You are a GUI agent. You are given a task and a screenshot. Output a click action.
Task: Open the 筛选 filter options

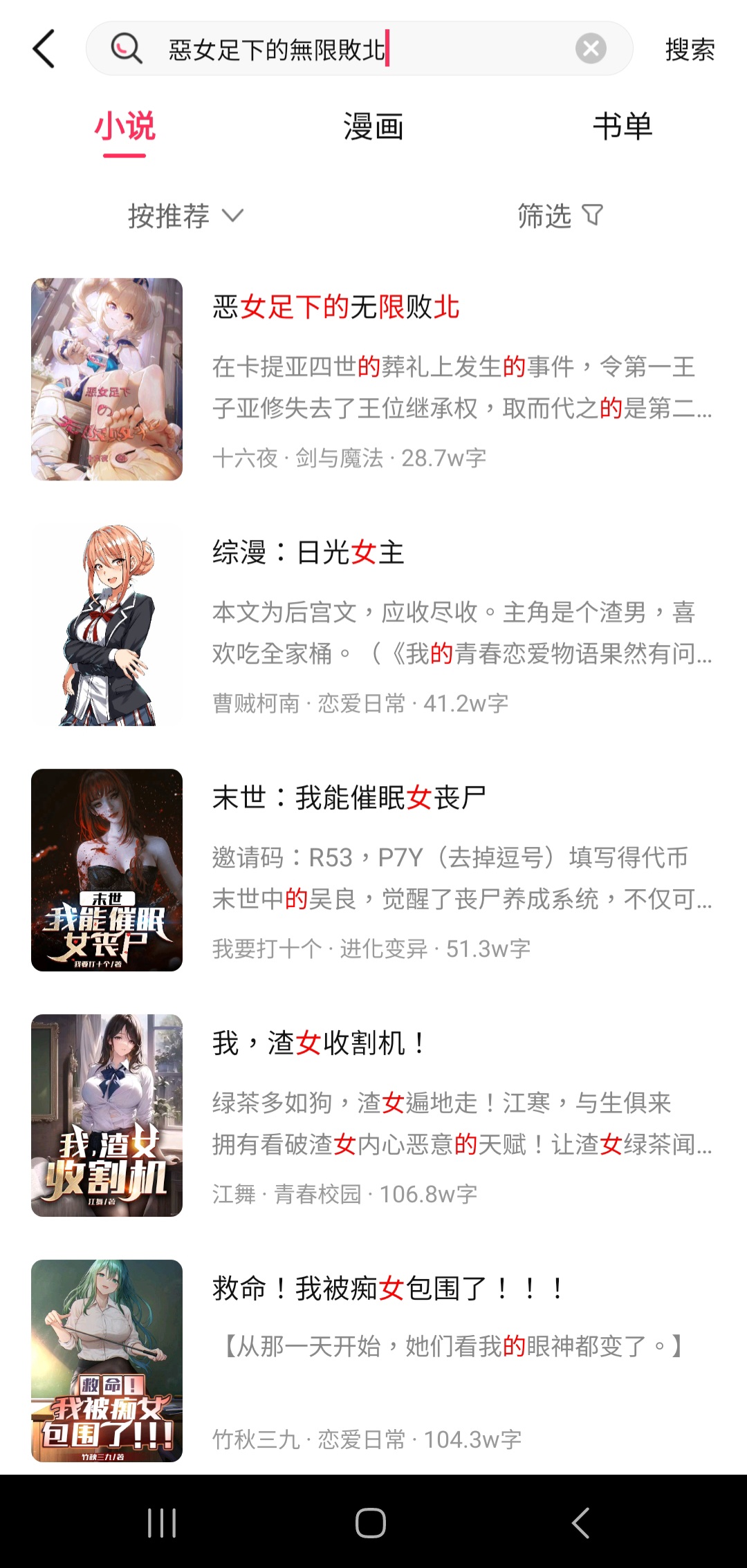tap(560, 216)
